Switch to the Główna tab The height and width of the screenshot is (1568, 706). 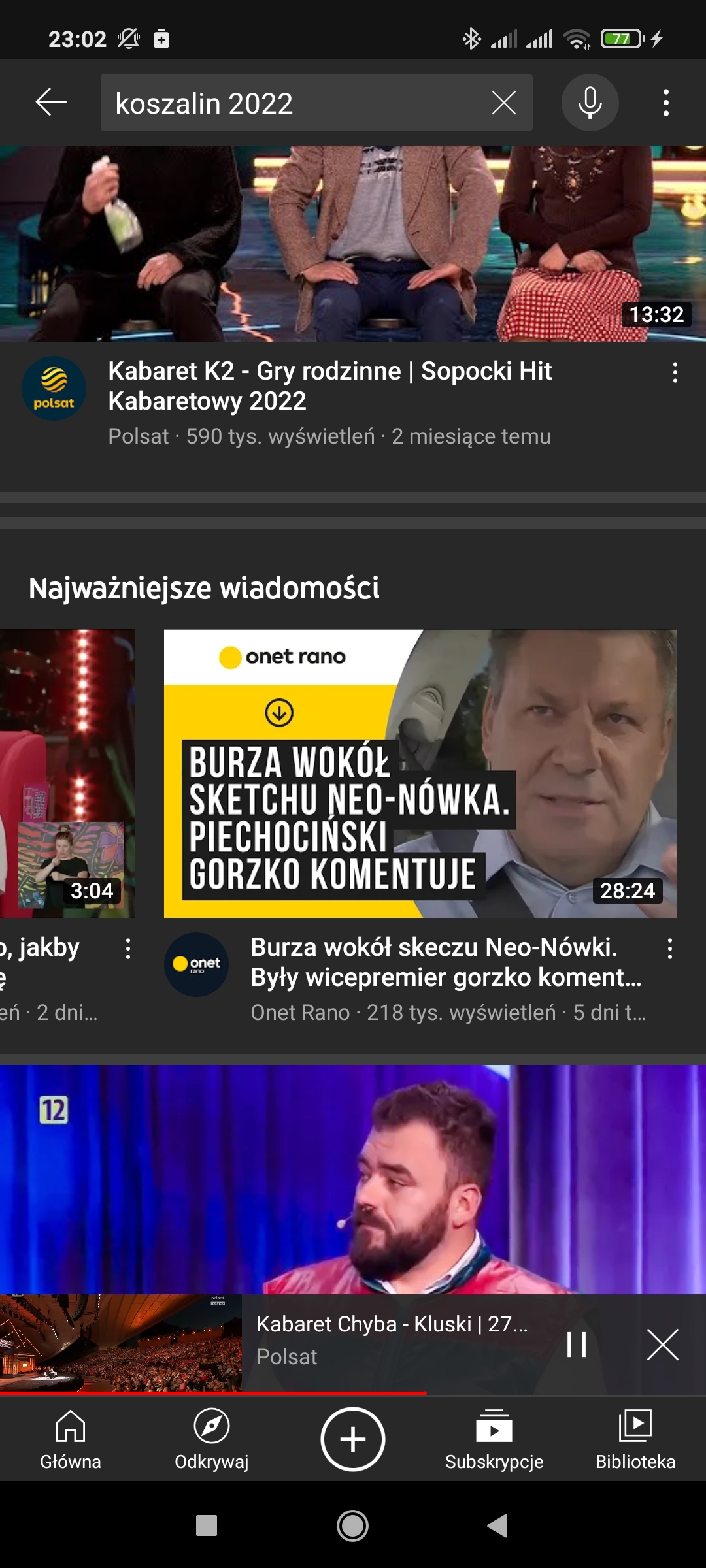[x=71, y=1439]
